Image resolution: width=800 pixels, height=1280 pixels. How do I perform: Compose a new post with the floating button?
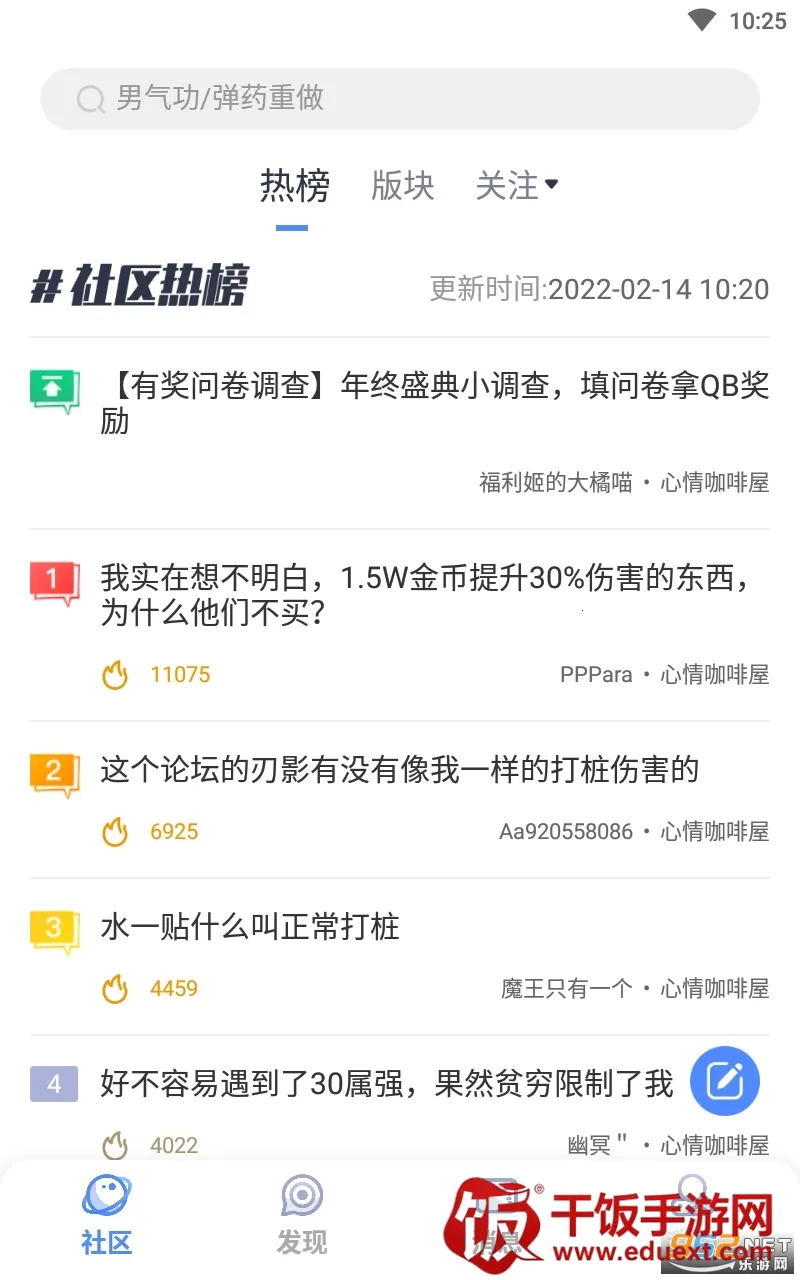(x=725, y=1080)
